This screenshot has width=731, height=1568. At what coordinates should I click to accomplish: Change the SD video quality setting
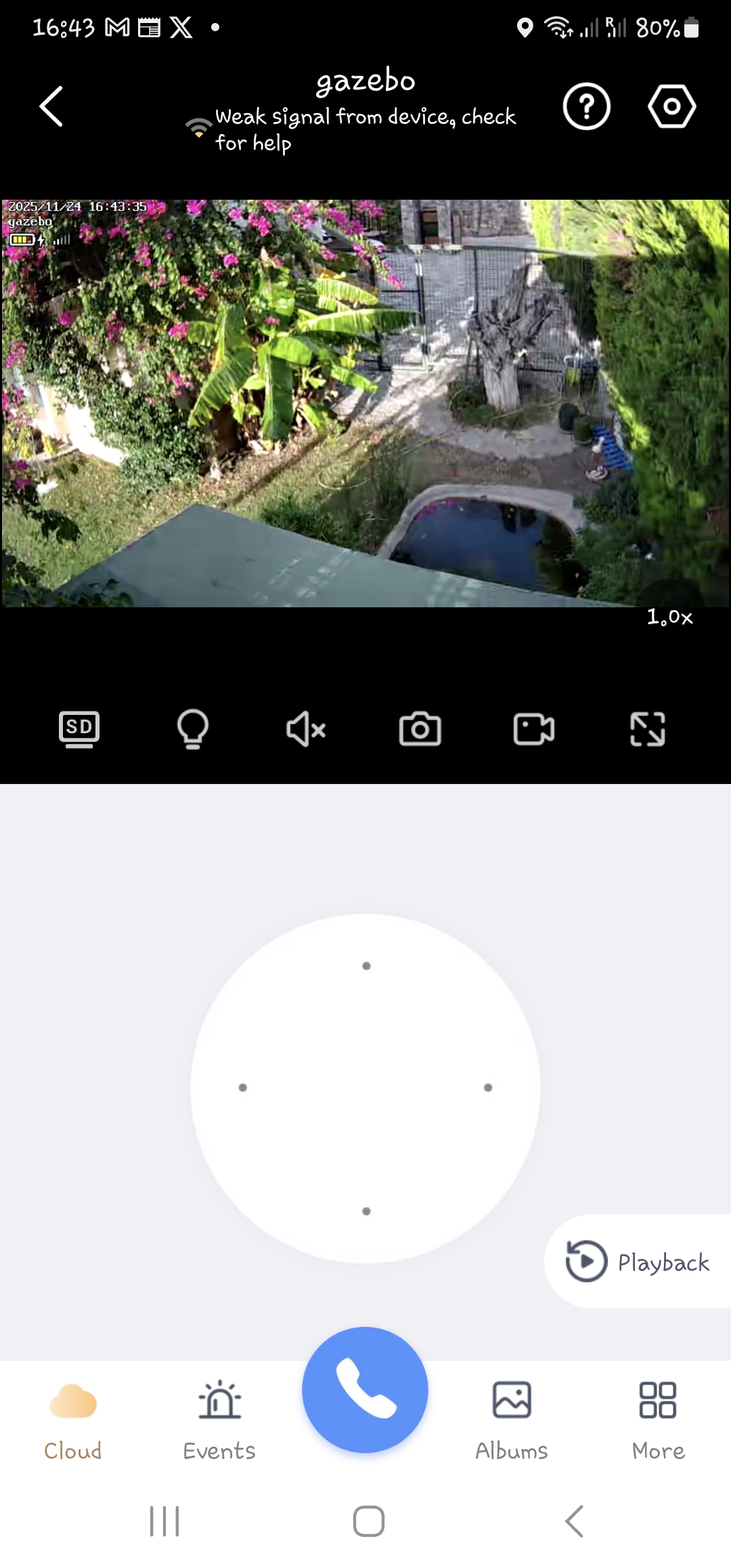[x=79, y=729]
